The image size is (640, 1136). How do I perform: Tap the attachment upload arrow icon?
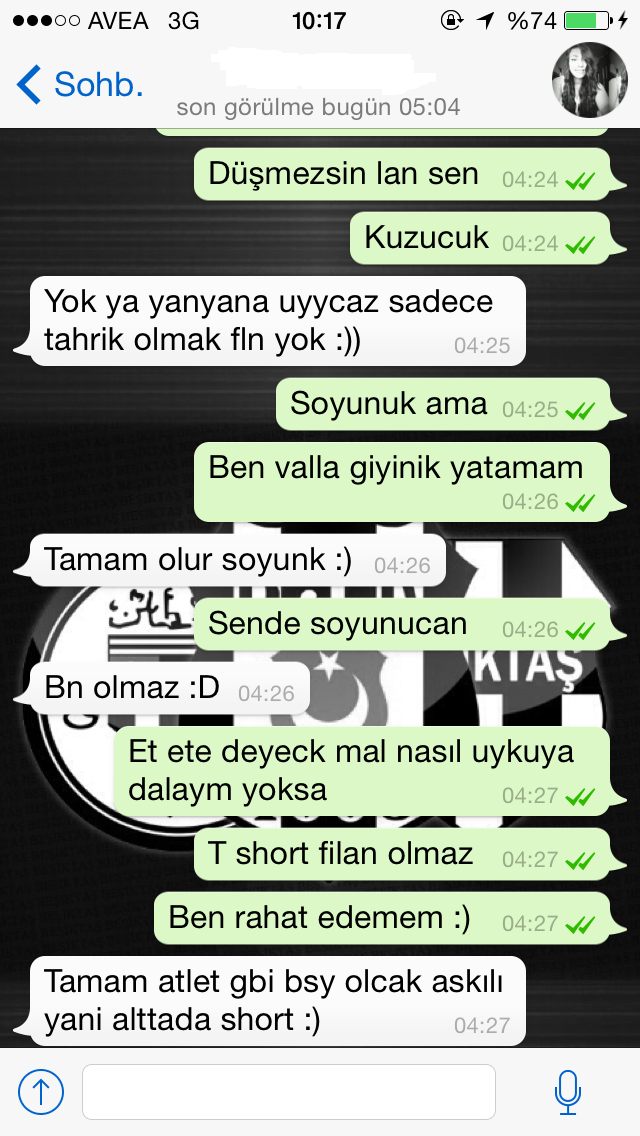41,1091
